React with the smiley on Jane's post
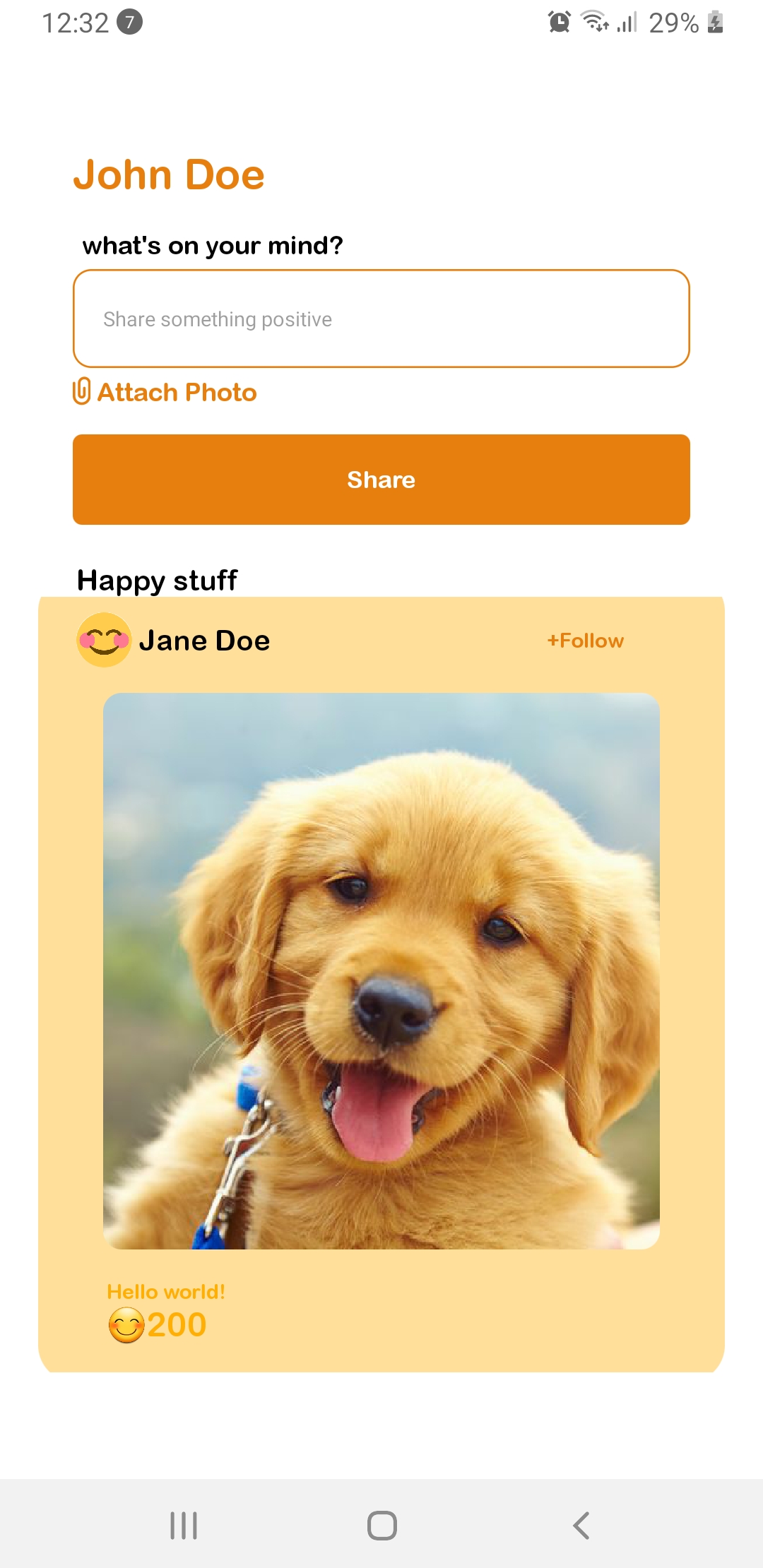763x1568 pixels. click(126, 1325)
